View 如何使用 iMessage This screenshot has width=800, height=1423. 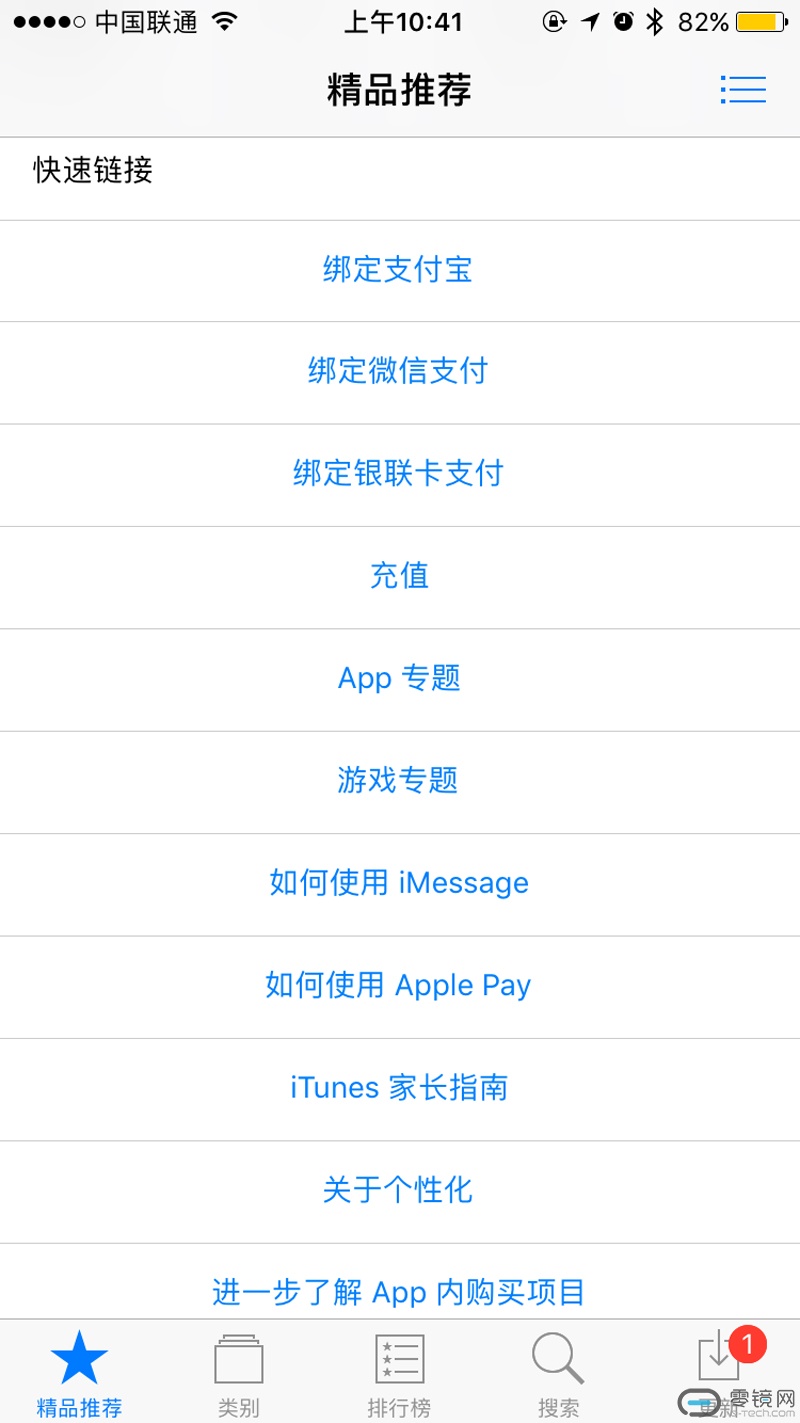click(399, 884)
